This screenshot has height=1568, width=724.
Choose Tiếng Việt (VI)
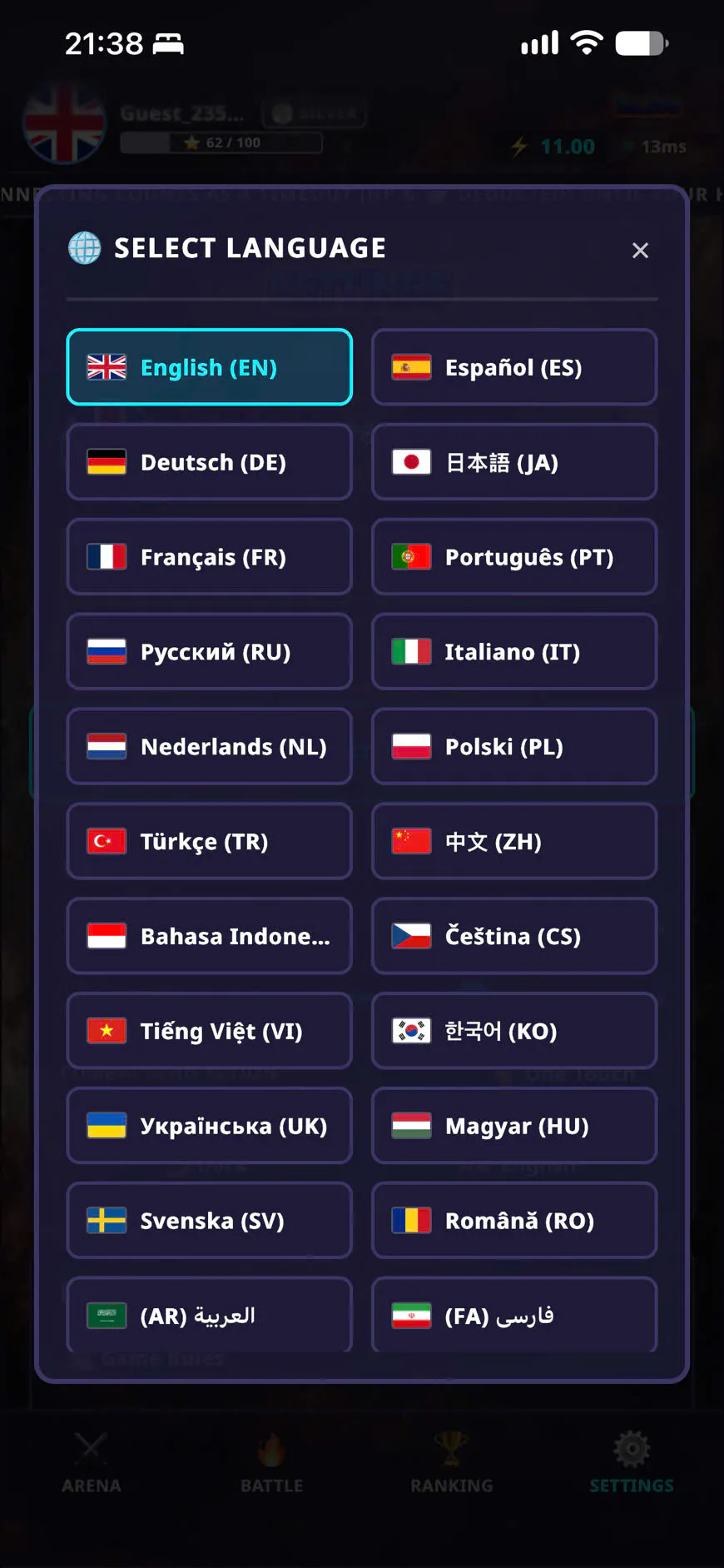click(209, 1031)
